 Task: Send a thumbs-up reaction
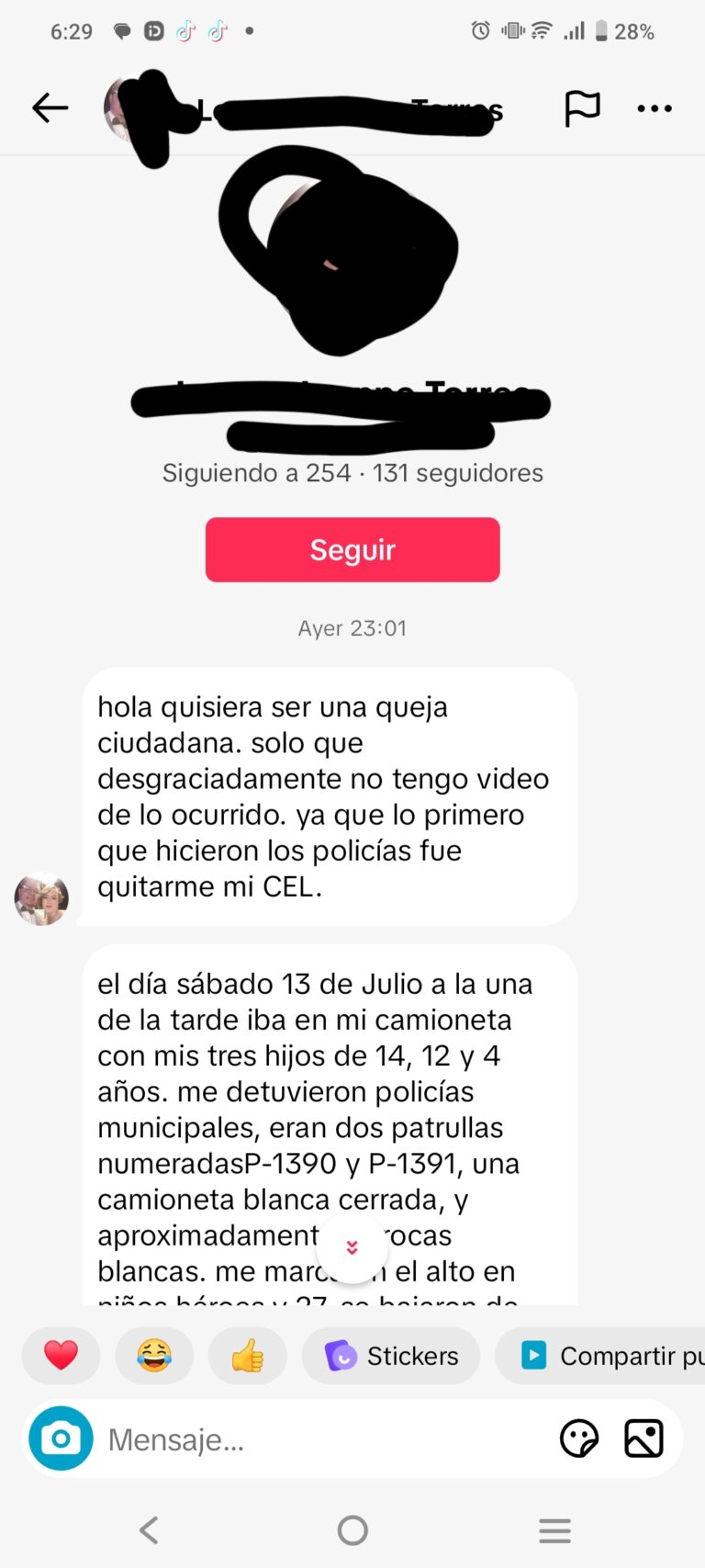click(247, 1355)
